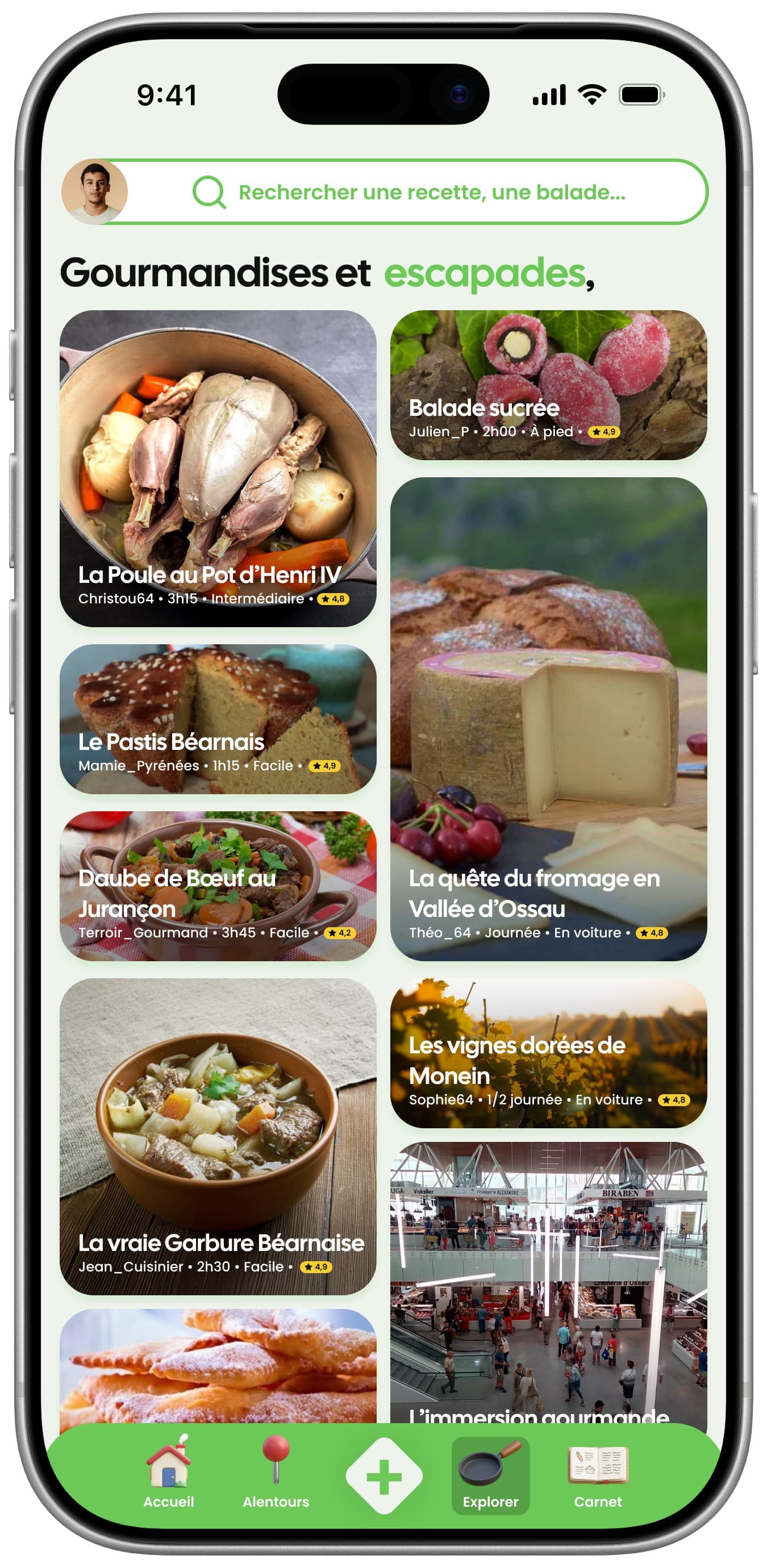Open La Poule au Pot d'Henri IV recipe
Screen dimensions: 767x1568
coord(218,469)
